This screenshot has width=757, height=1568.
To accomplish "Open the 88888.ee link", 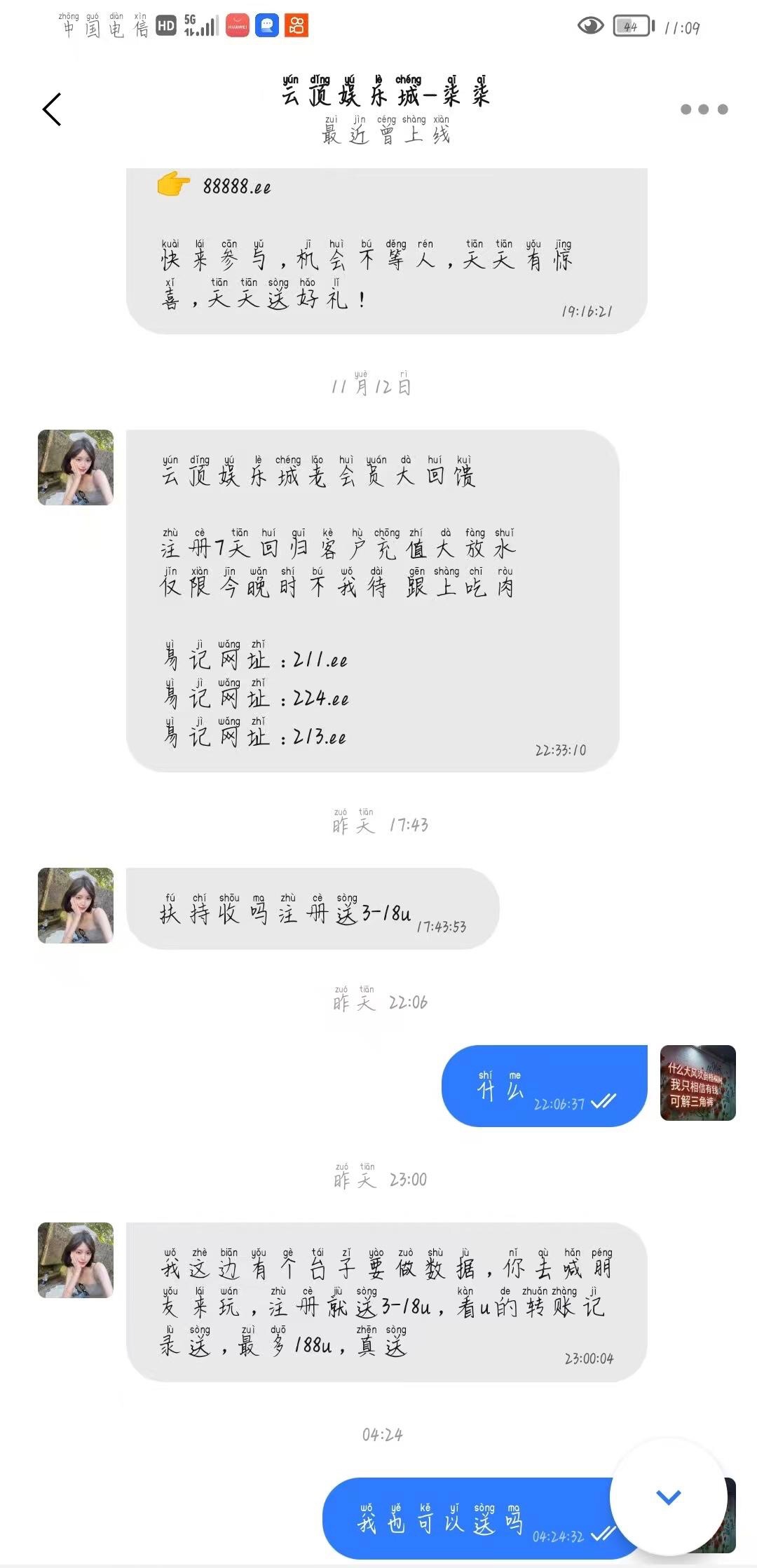I will coord(236,186).
